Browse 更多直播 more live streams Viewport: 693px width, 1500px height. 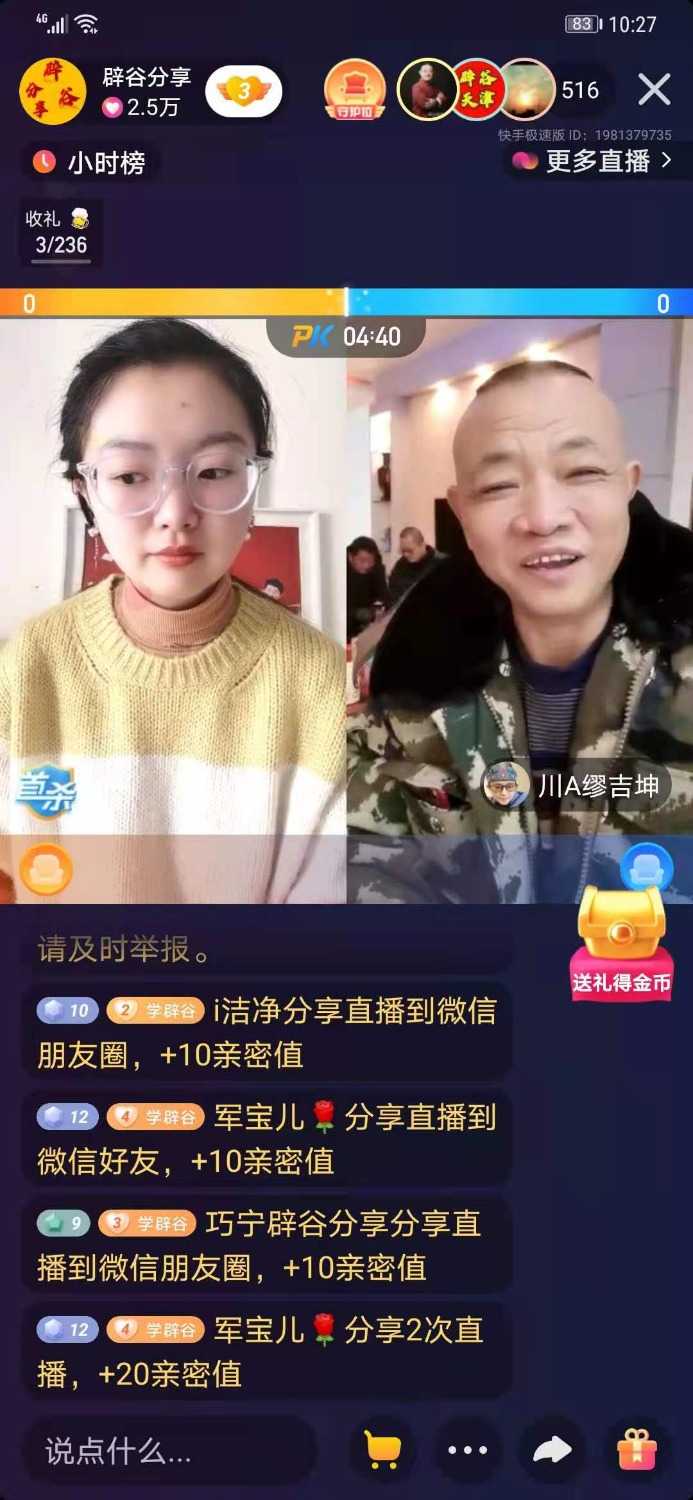(595, 161)
